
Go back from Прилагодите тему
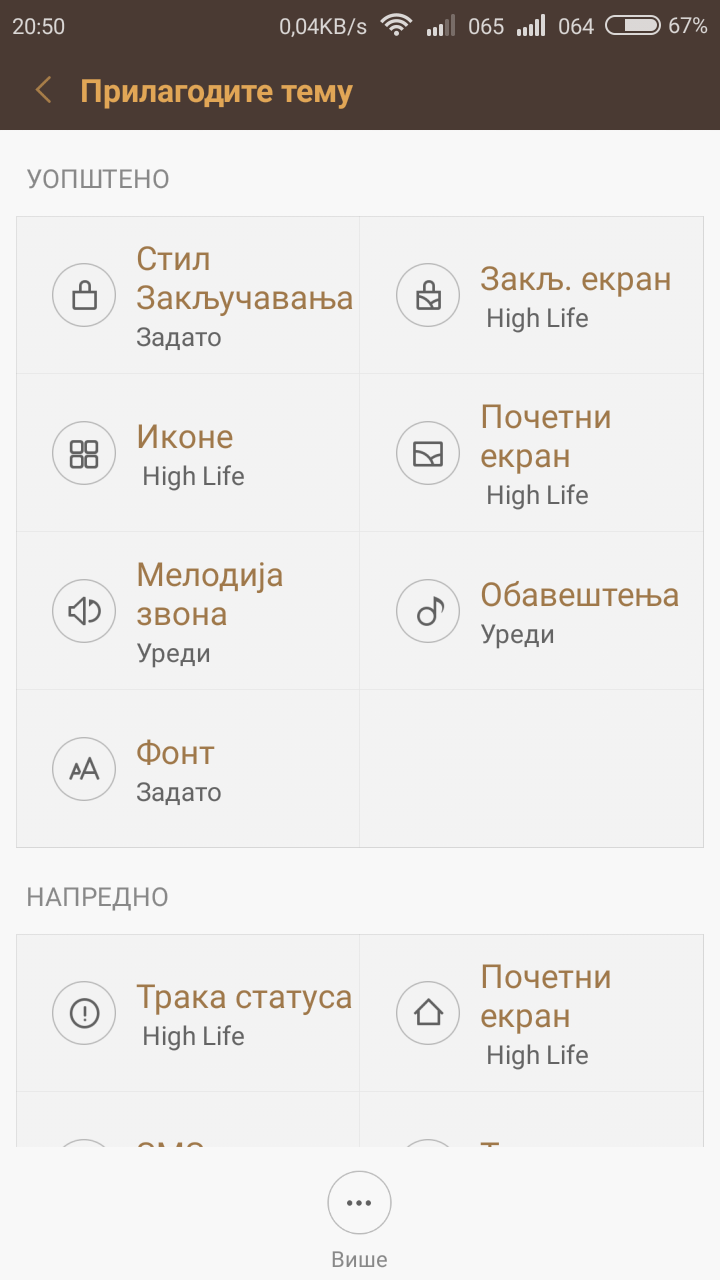point(43,91)
